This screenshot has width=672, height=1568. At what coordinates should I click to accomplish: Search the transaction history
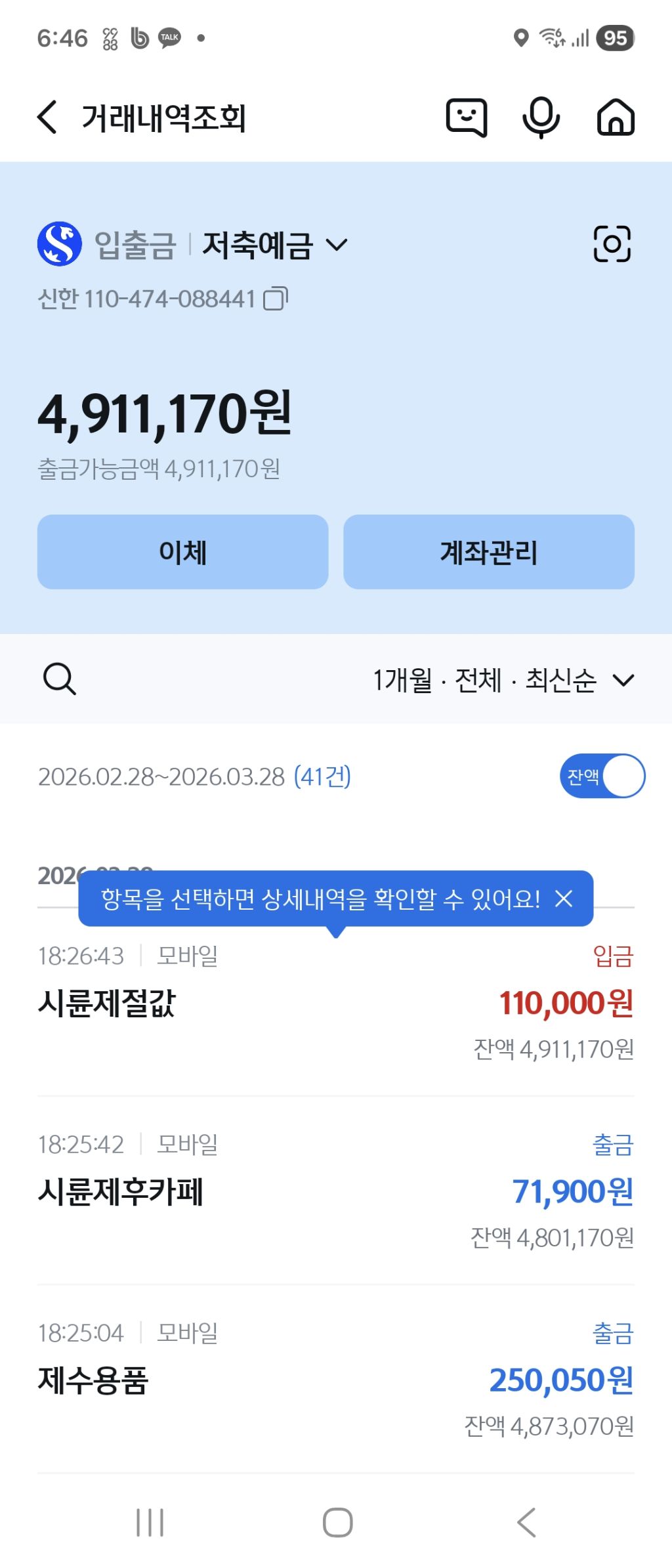[60, 679]
